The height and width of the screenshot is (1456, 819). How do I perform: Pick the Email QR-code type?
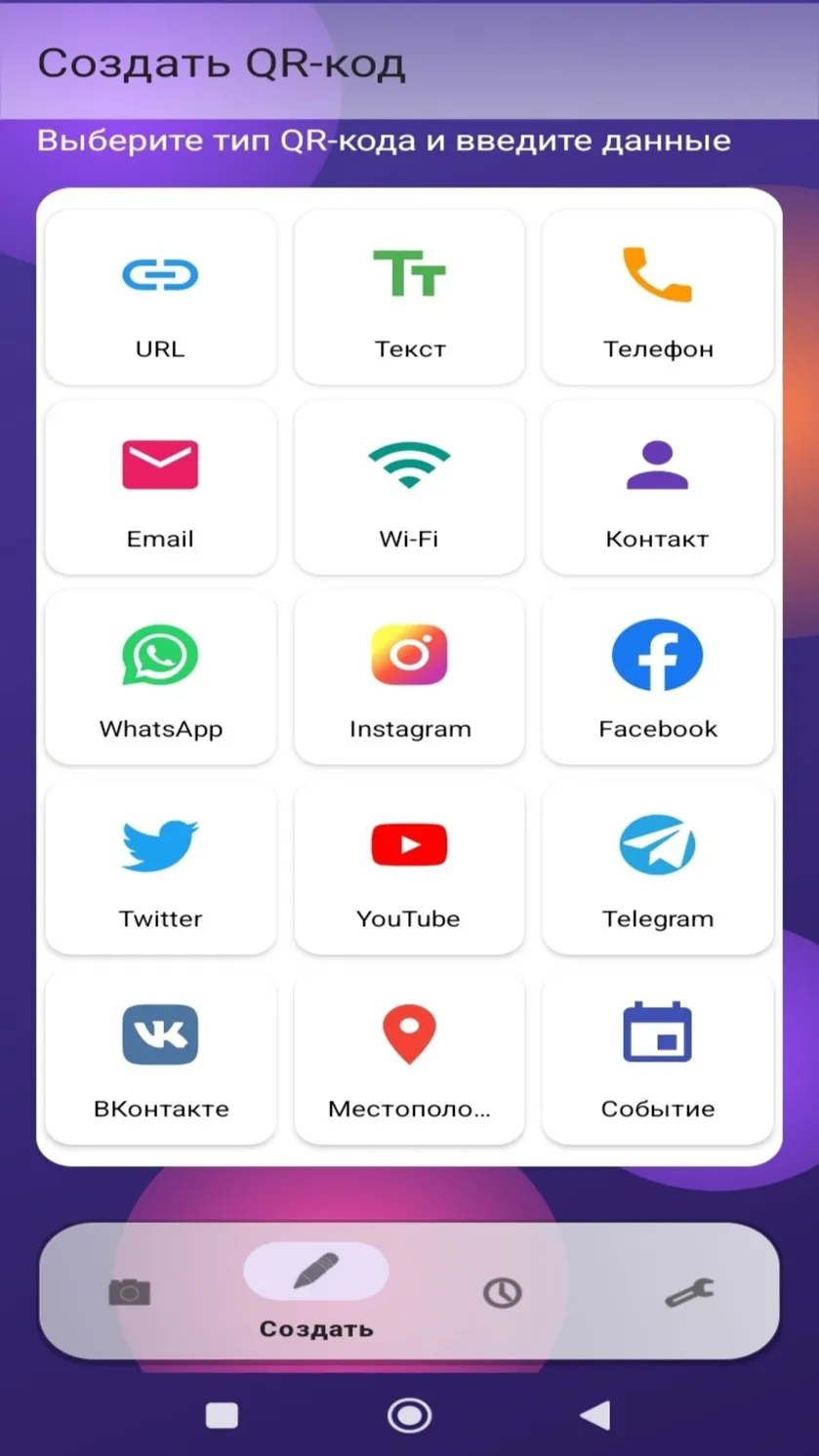pyautogui.click(x=161, y=487)
